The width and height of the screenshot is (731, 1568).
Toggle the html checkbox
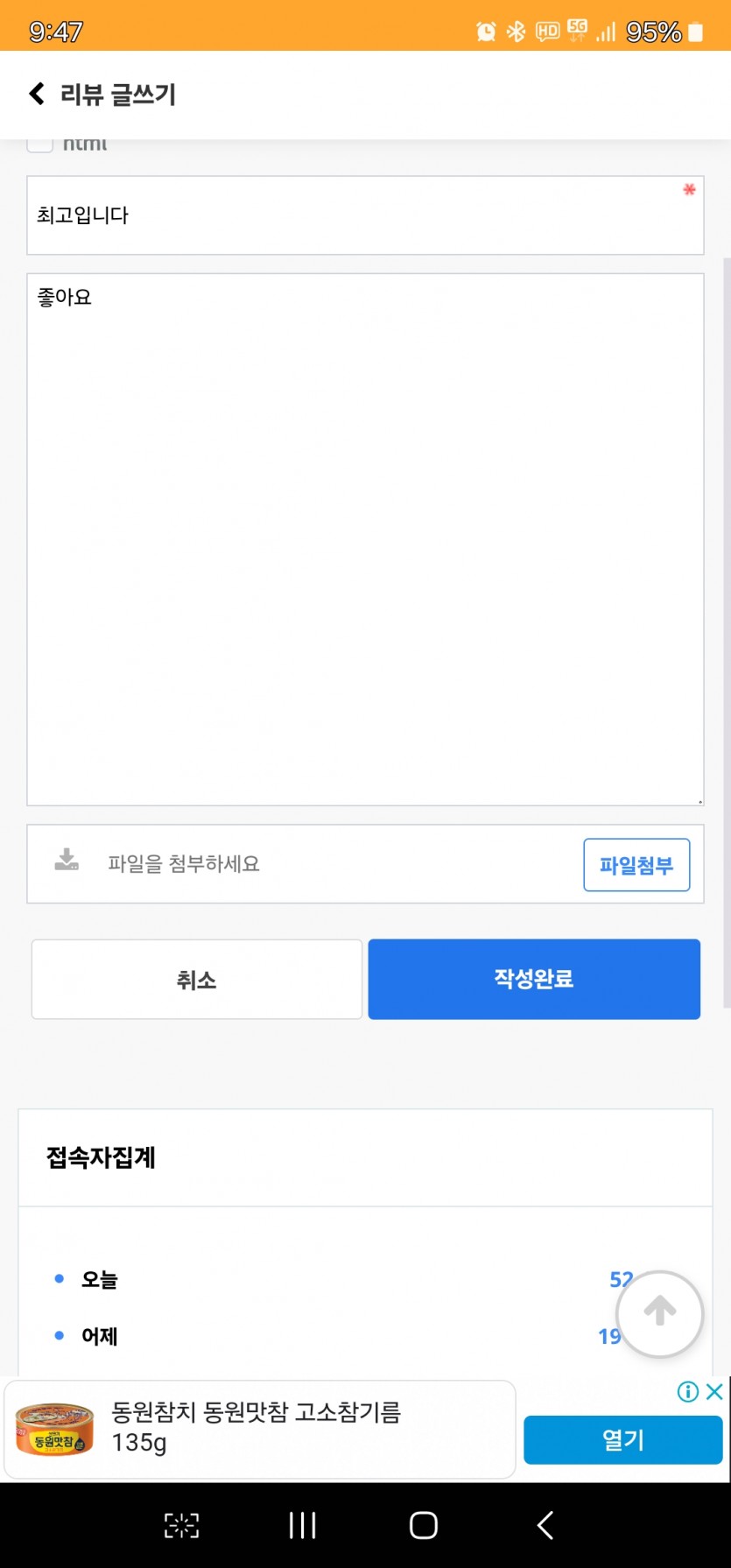coord(40,144)
